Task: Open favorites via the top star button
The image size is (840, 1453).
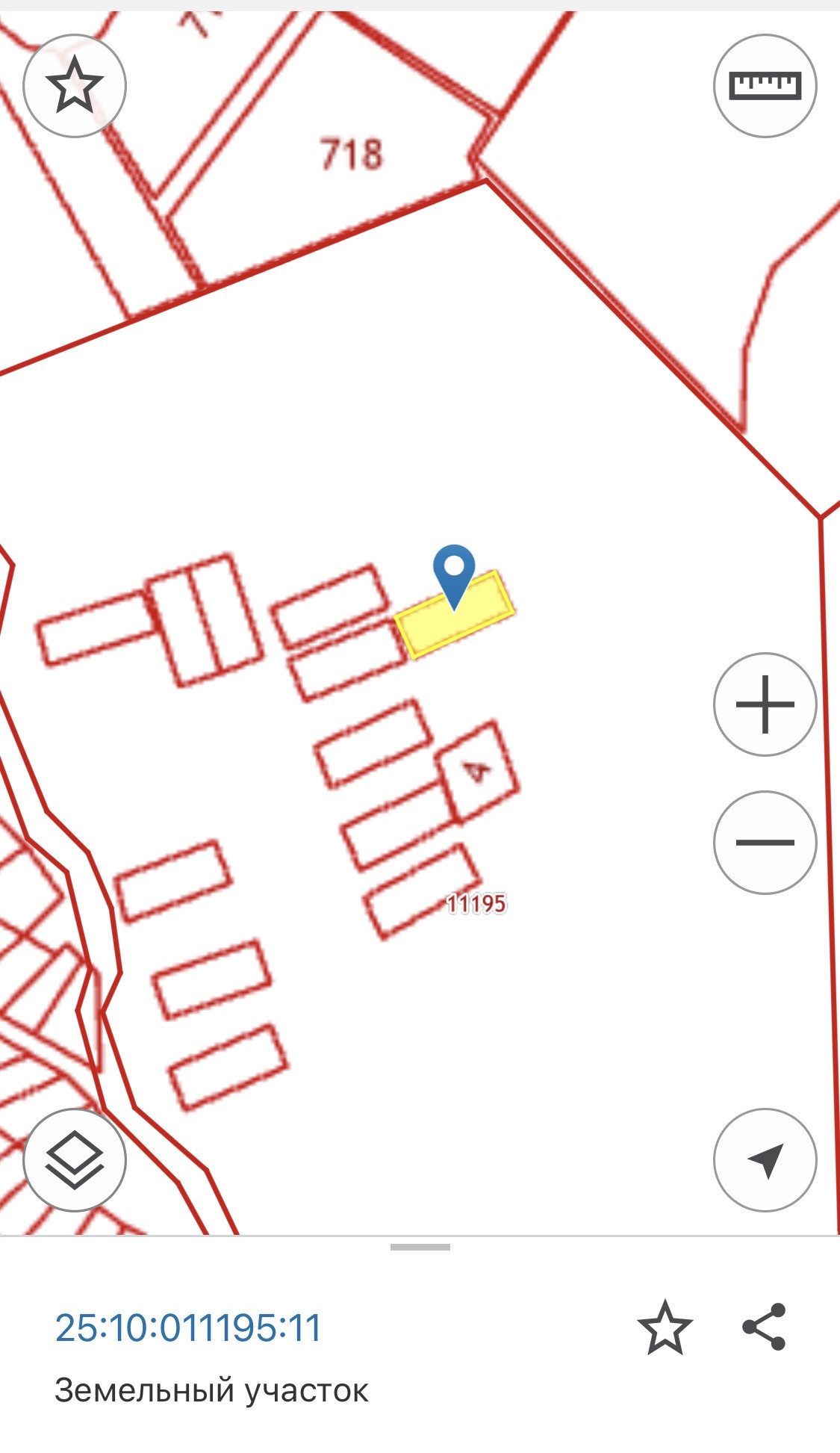Action: point(75,86)
